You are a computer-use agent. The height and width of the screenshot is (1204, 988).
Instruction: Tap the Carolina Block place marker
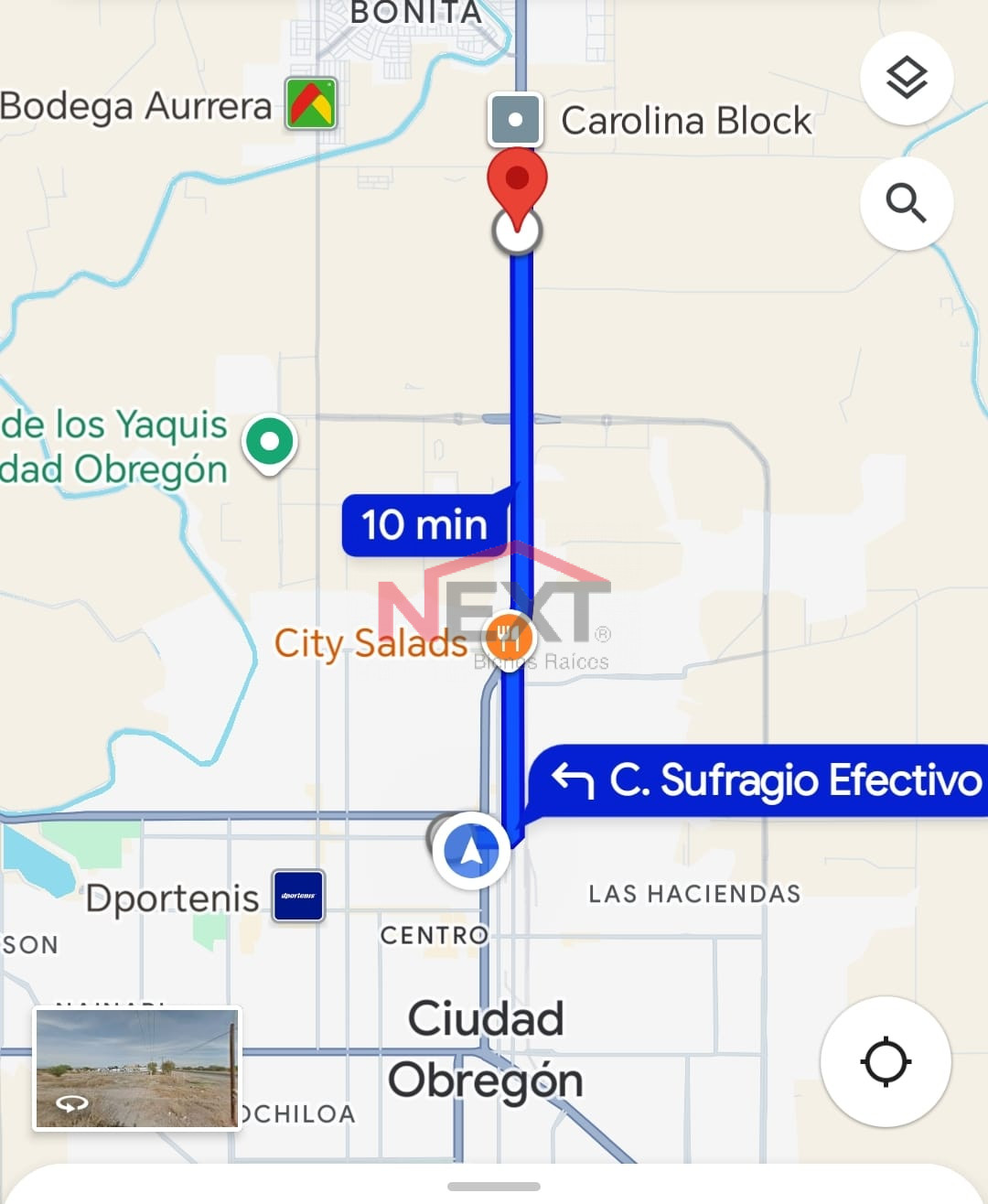pyautogui.click(x=515, y=120)
